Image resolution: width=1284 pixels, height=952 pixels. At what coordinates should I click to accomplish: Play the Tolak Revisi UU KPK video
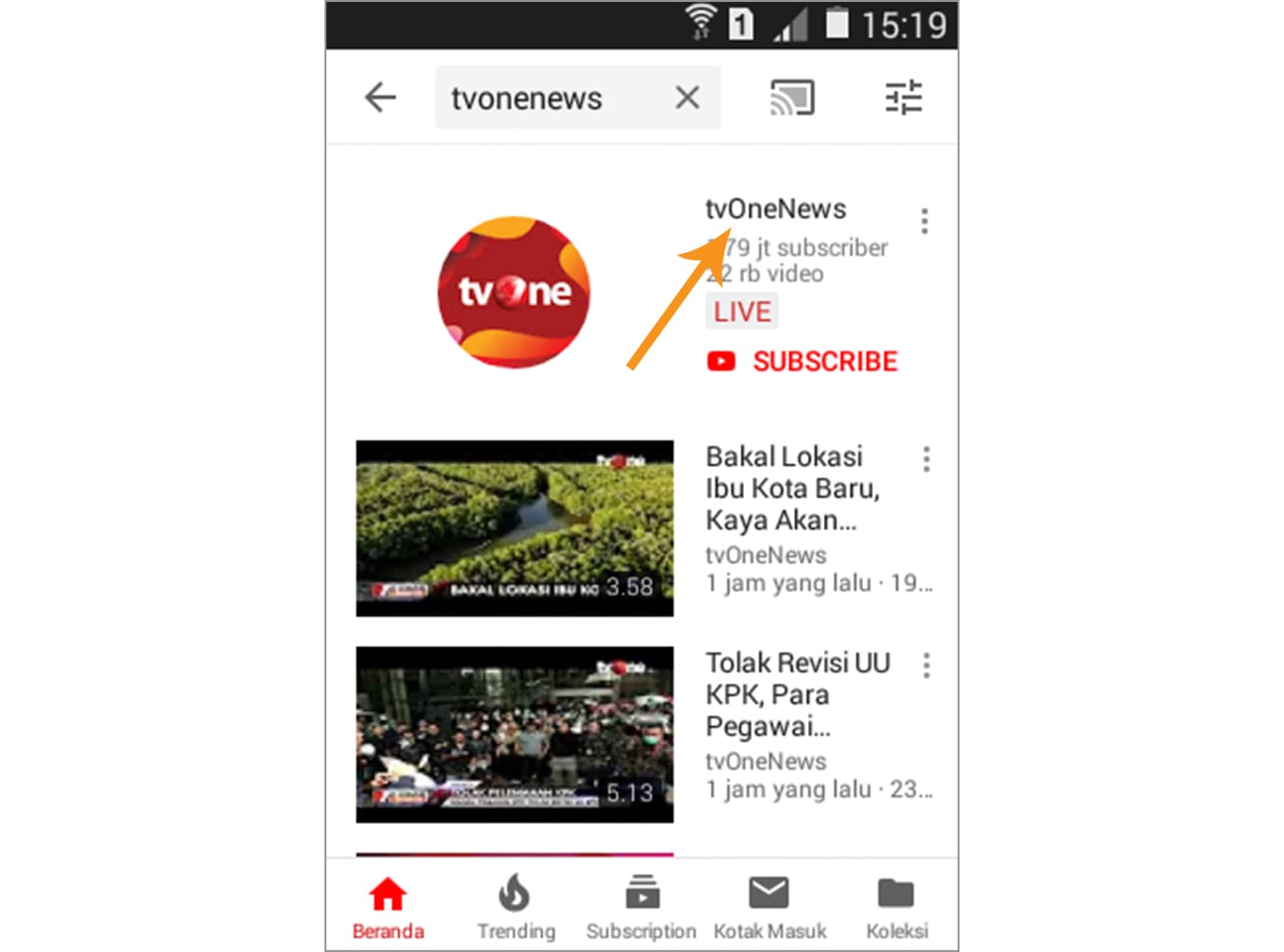pos(514,734)
